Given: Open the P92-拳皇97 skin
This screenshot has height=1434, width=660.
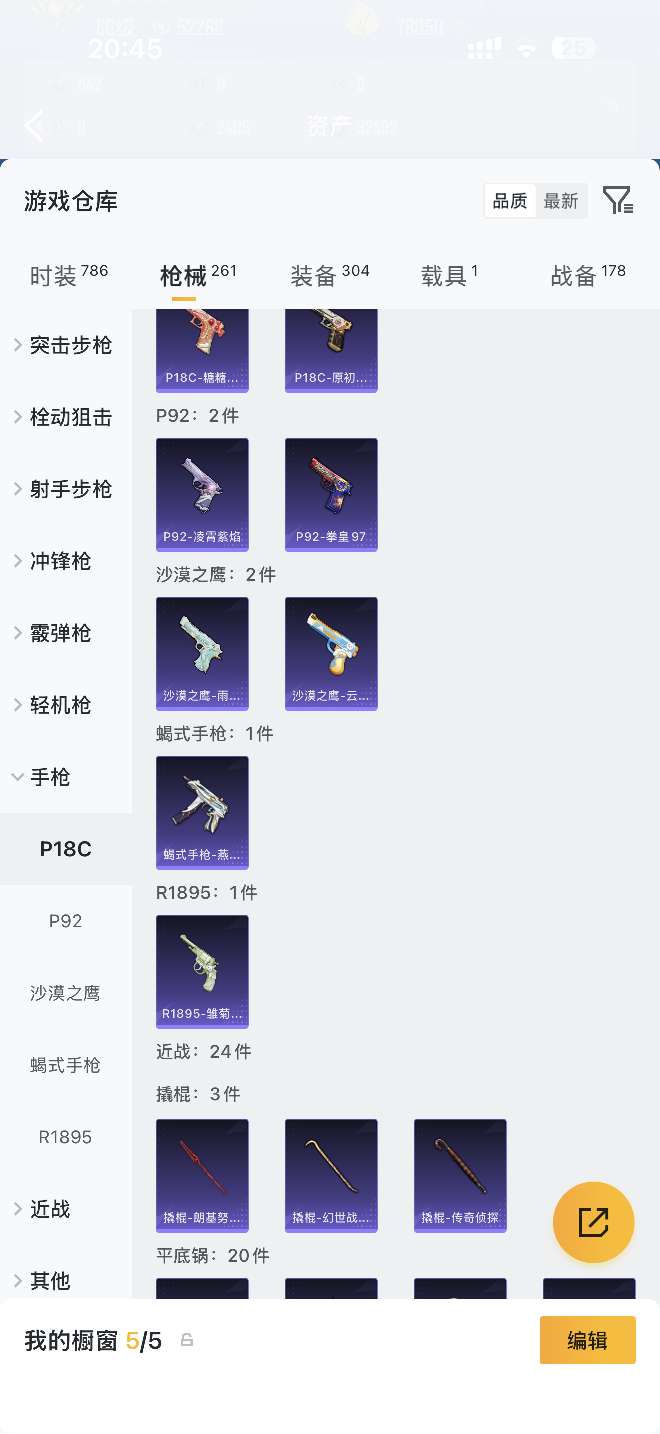Looking at the screenshot, I should coord(331,494).
